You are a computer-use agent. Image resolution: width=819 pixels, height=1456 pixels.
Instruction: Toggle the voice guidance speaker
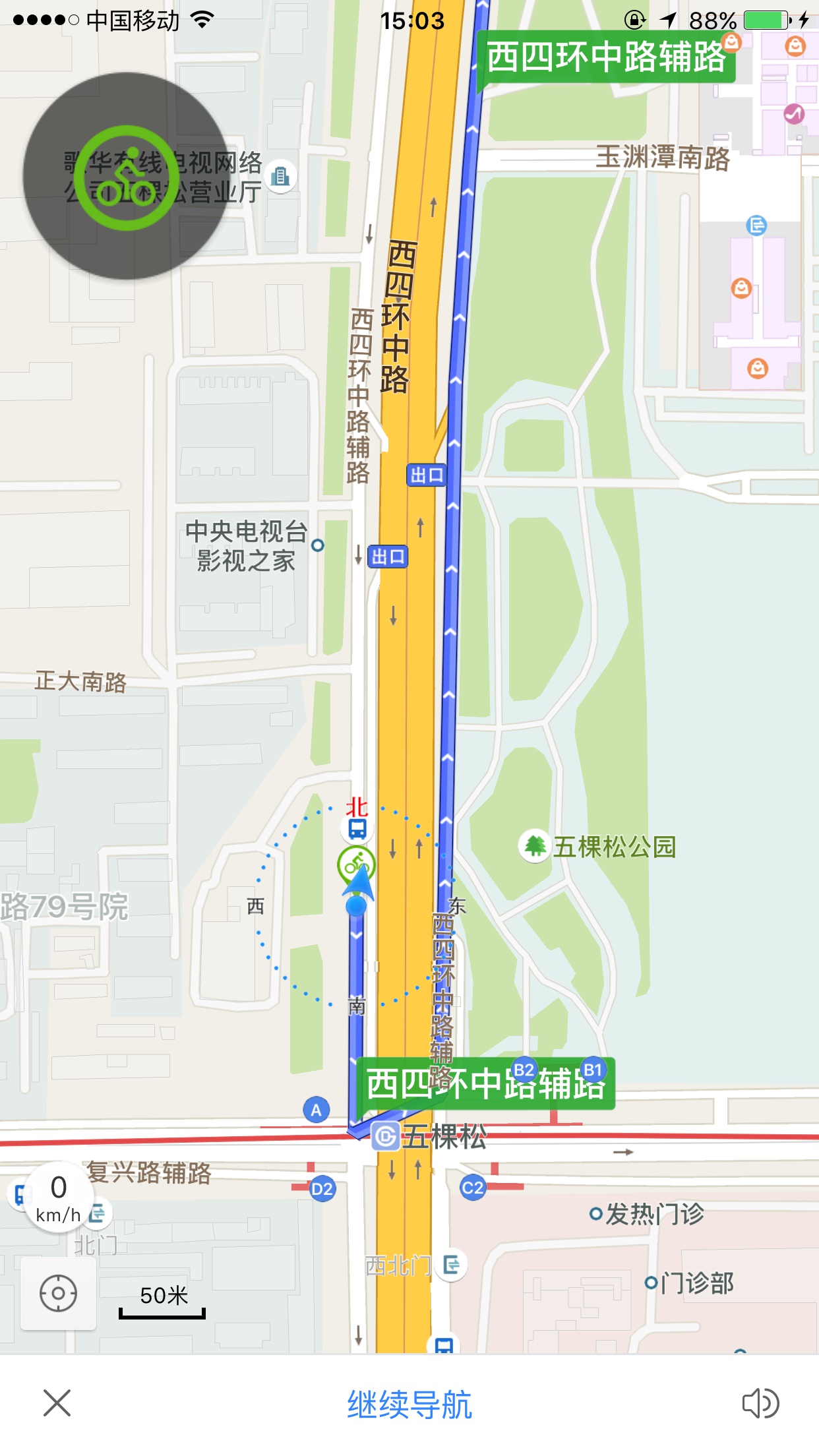[x=760, y=1403]
